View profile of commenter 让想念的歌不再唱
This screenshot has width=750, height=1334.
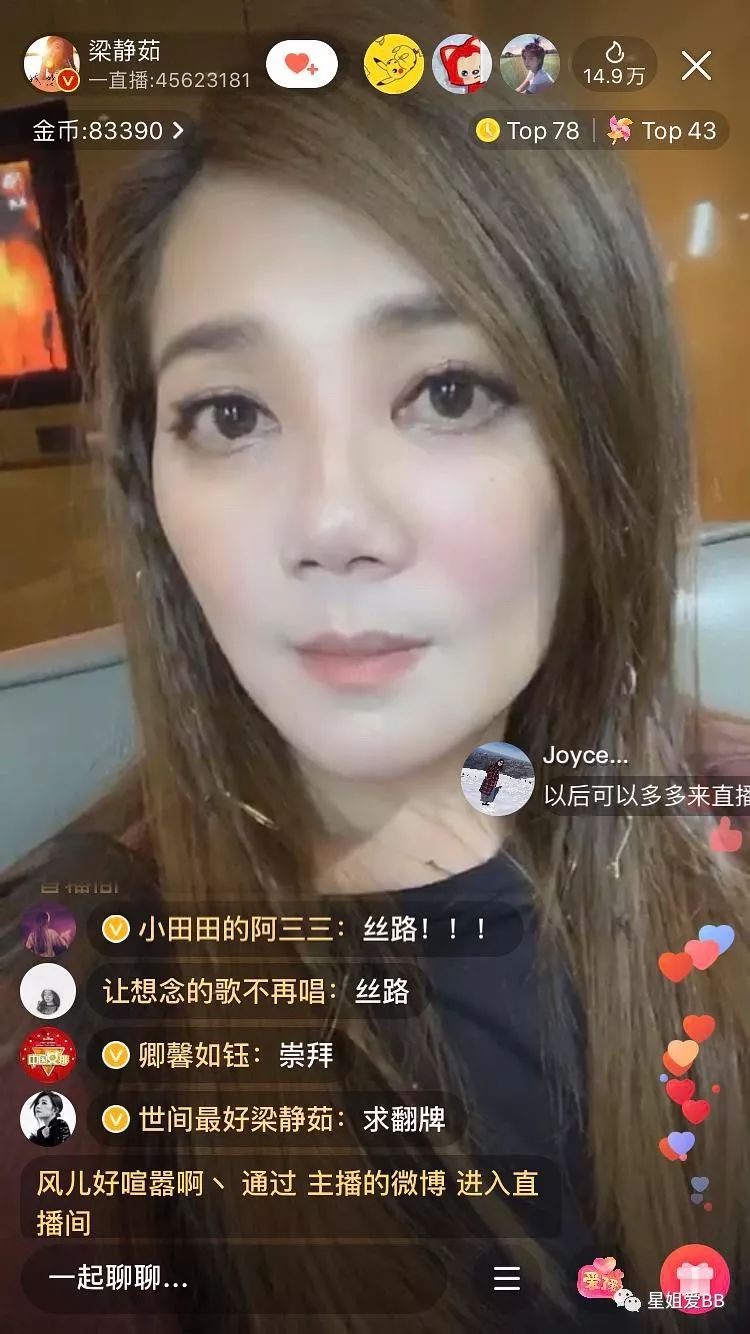(48, 991)
